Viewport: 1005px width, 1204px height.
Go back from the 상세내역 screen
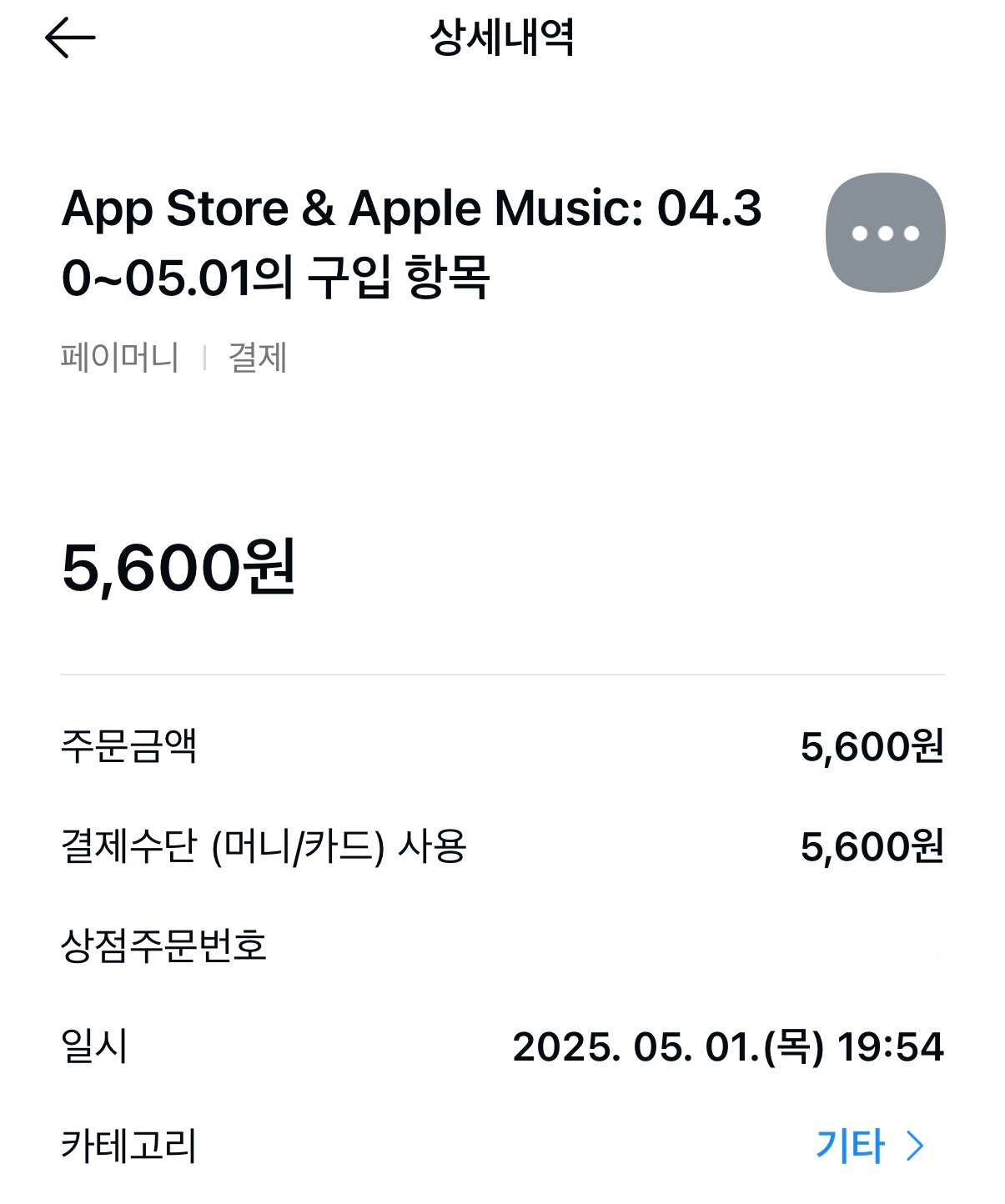tap(70, 38)
